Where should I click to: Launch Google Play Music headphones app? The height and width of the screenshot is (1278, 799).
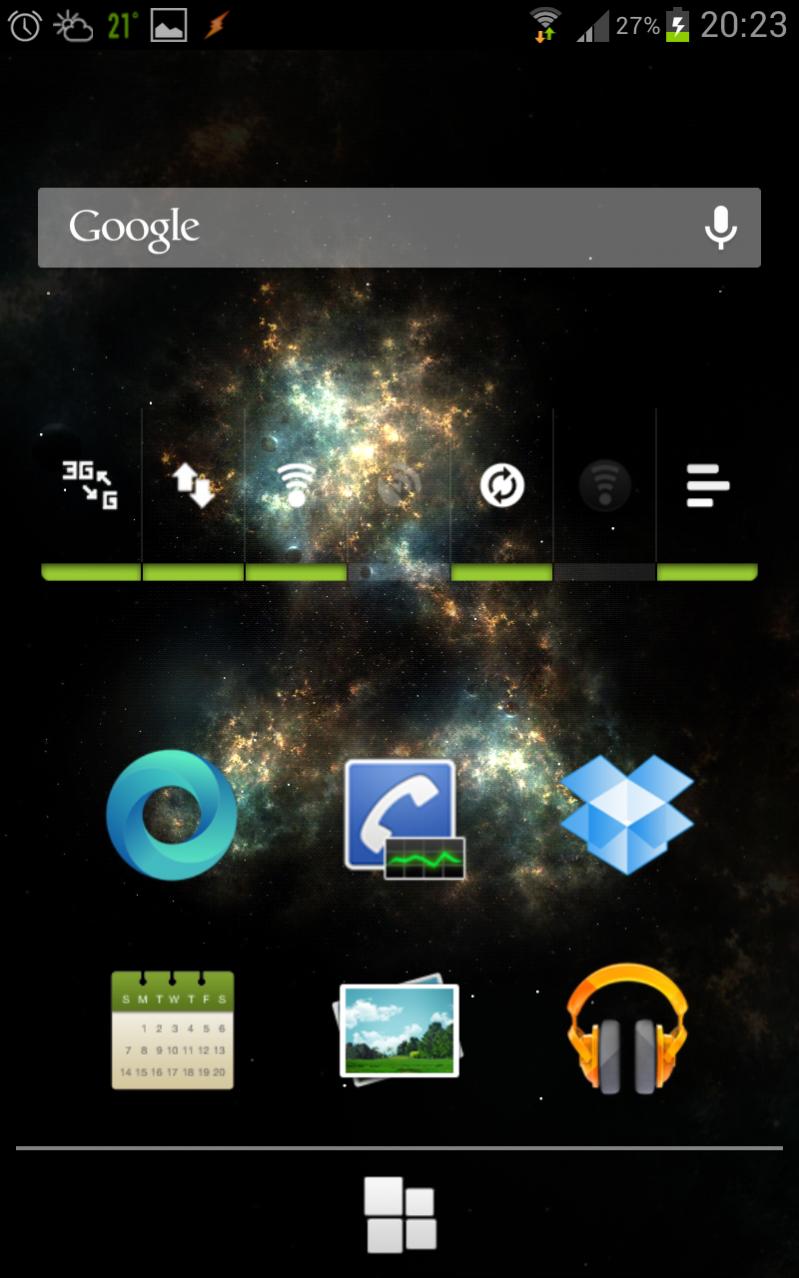tap(627, 1030)
